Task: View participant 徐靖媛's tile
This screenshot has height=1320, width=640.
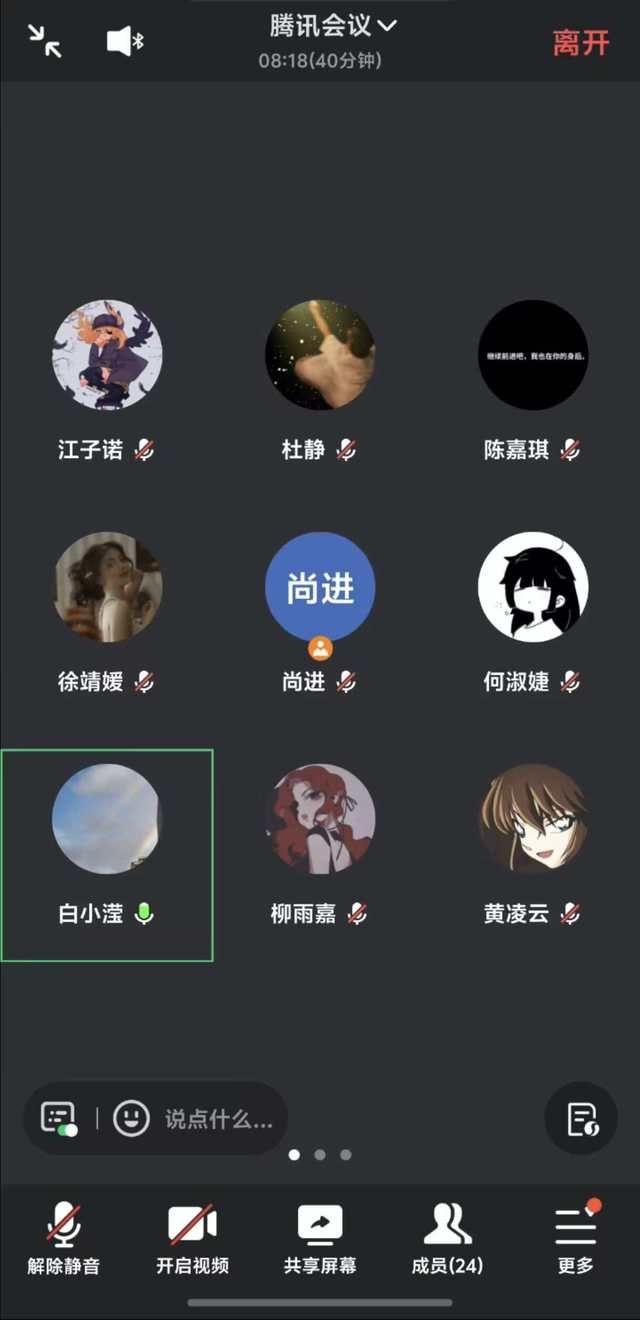Action: [x=107, y=587]
